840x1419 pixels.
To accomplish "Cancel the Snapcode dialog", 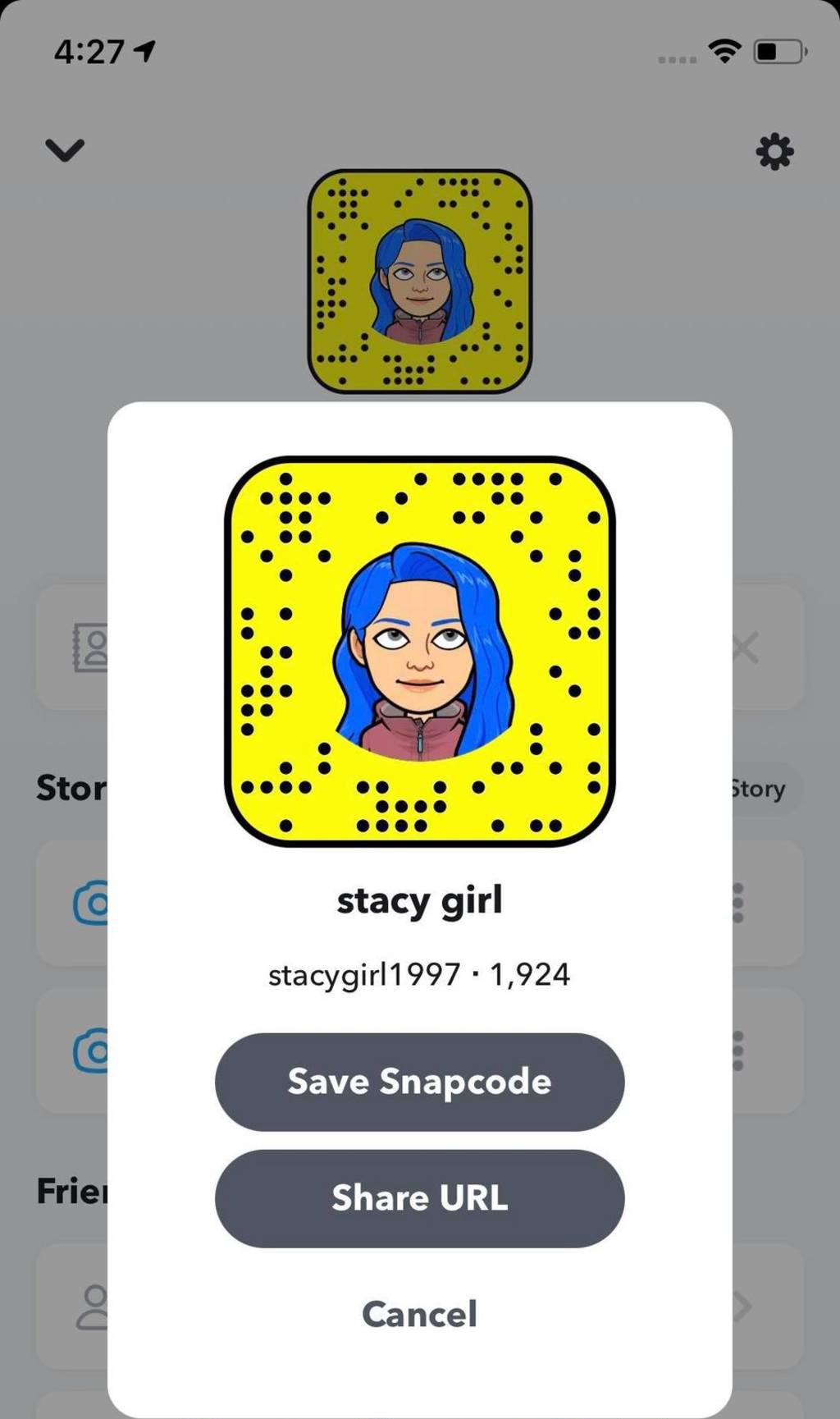I will (419, 1314).
